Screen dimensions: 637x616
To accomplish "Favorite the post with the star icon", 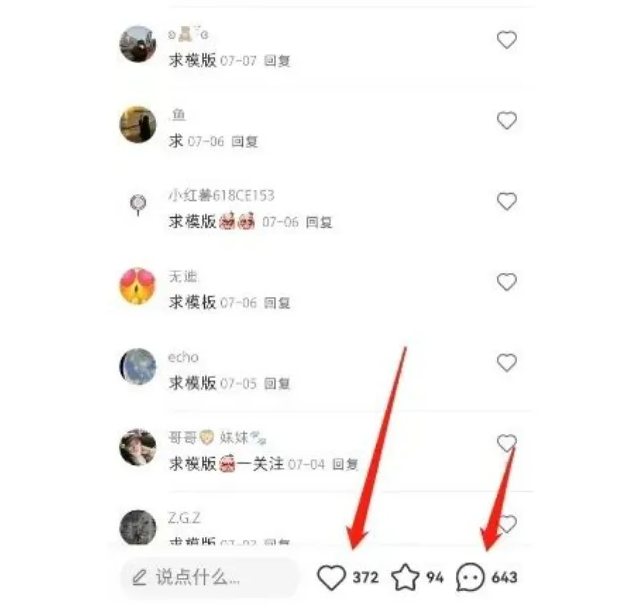I will (x=405, y=577).
